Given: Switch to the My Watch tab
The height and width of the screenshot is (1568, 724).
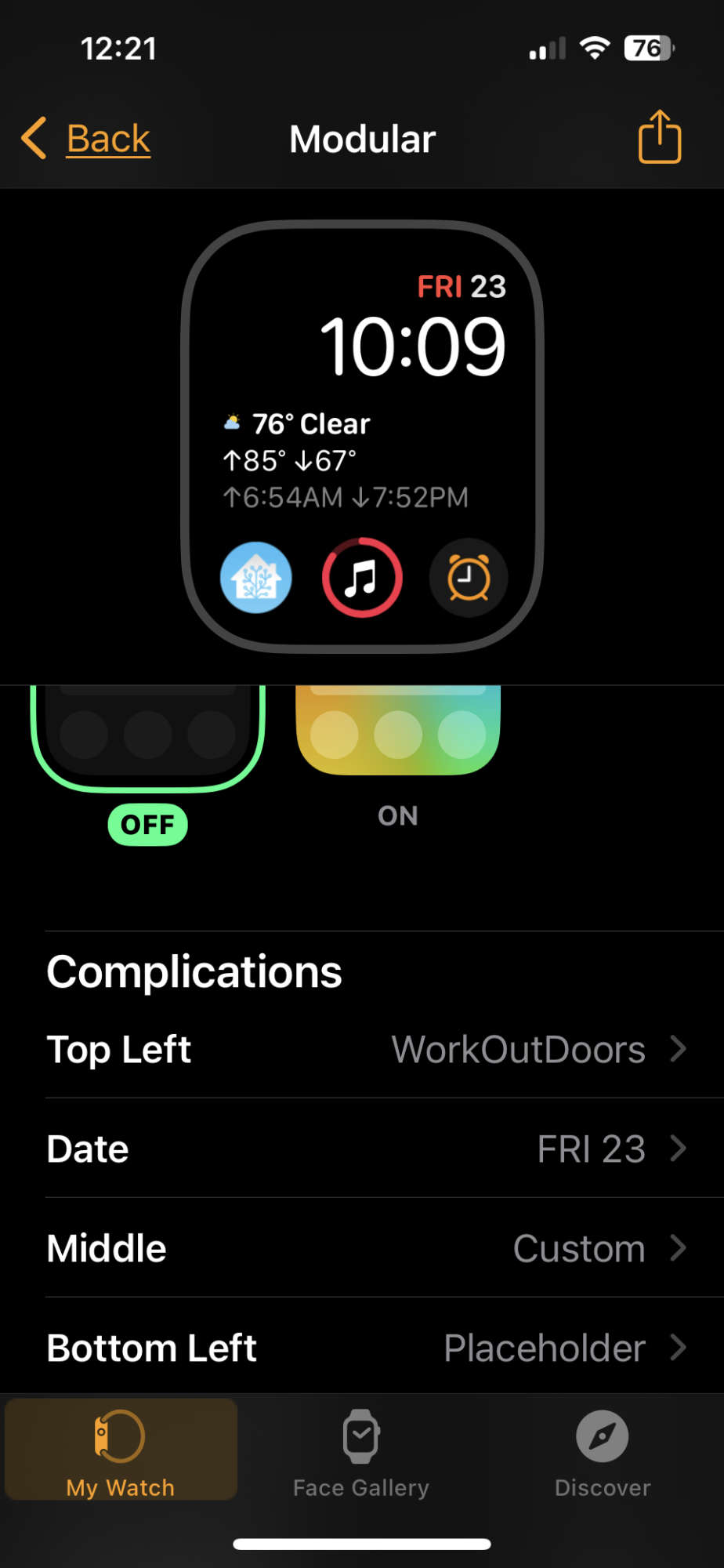Looking at the screenshot, I should [121, 1452].
